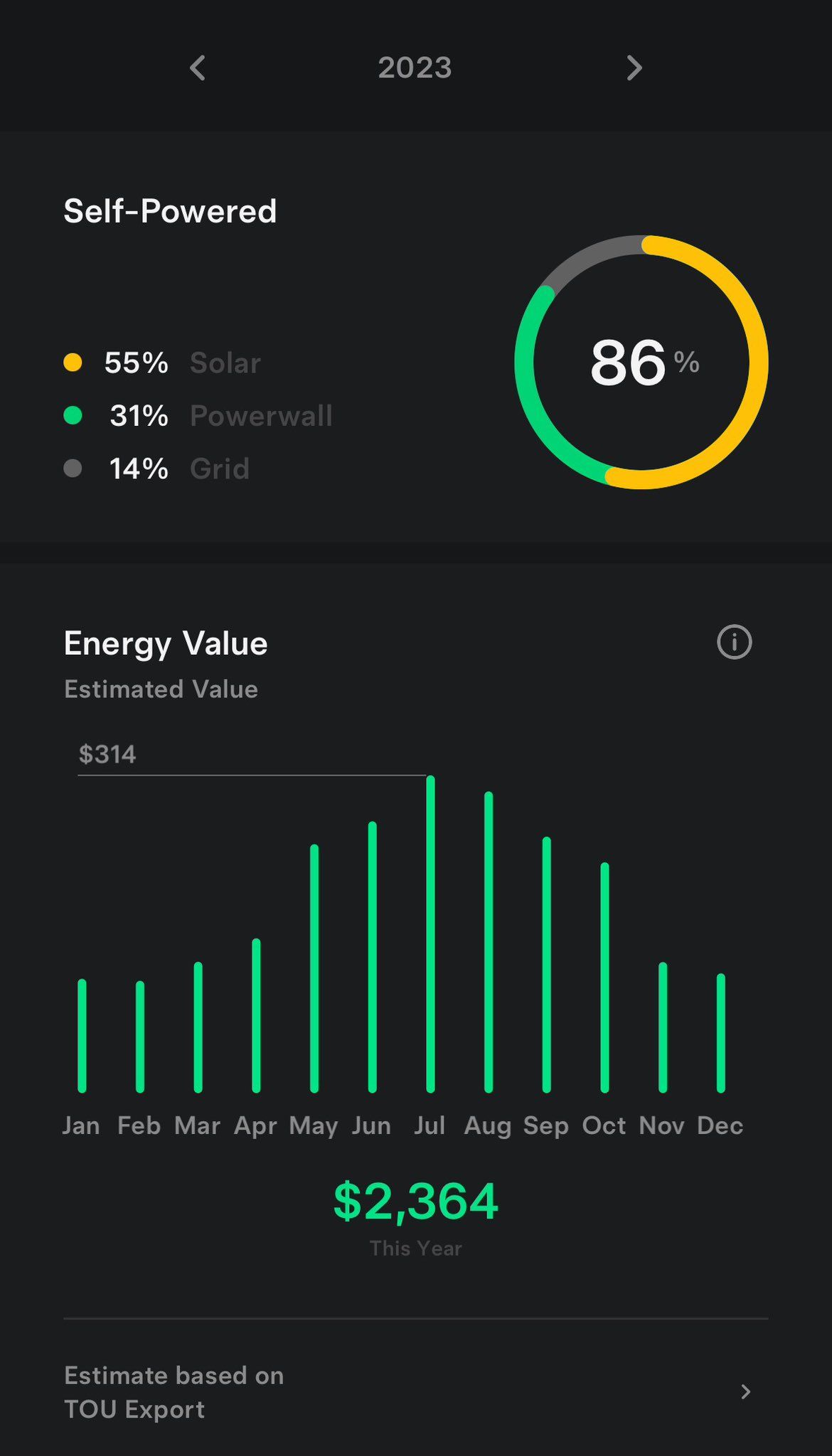This screenshot has height=1456, width=832.
Task: Open the Energy Value info tooltip
Action: click(735, 642)
